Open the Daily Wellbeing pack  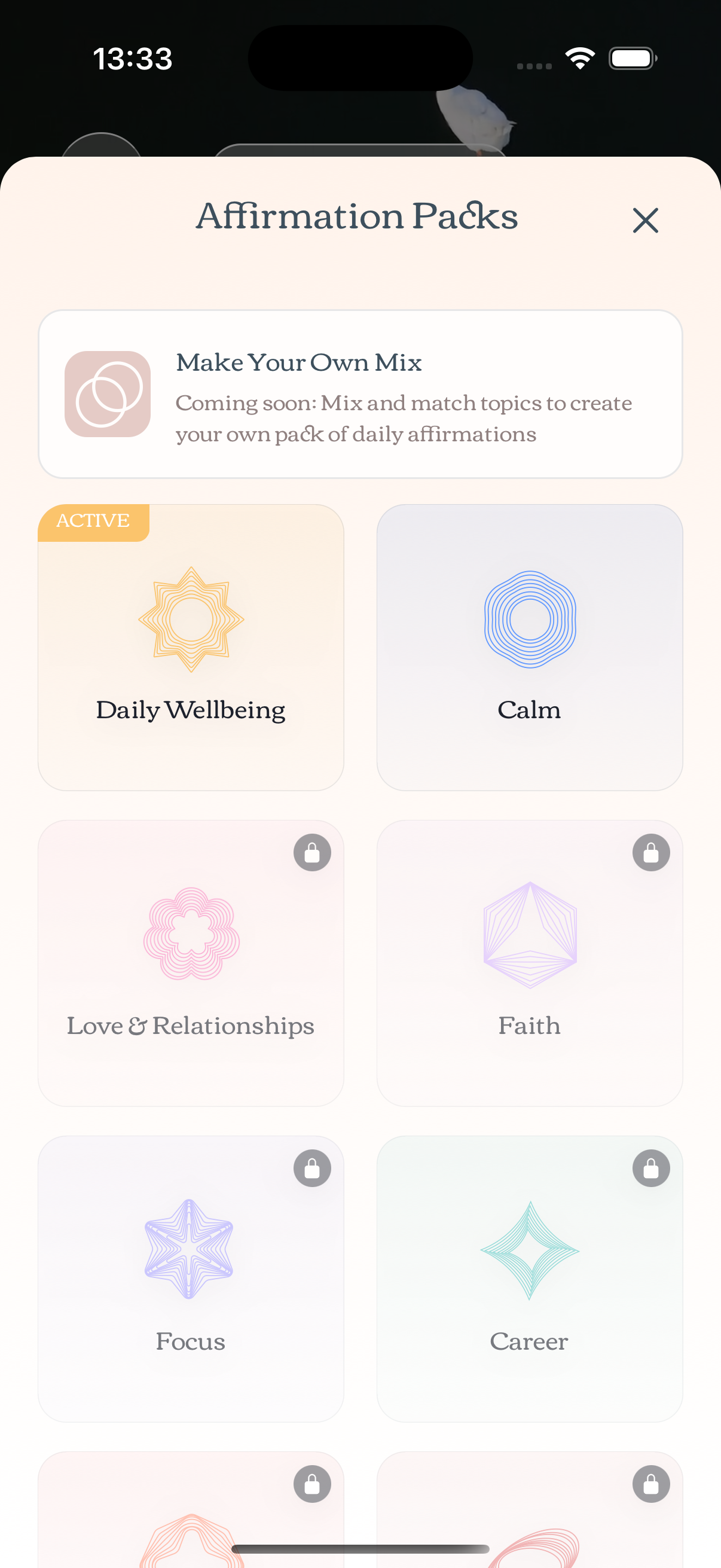(191, 648)
